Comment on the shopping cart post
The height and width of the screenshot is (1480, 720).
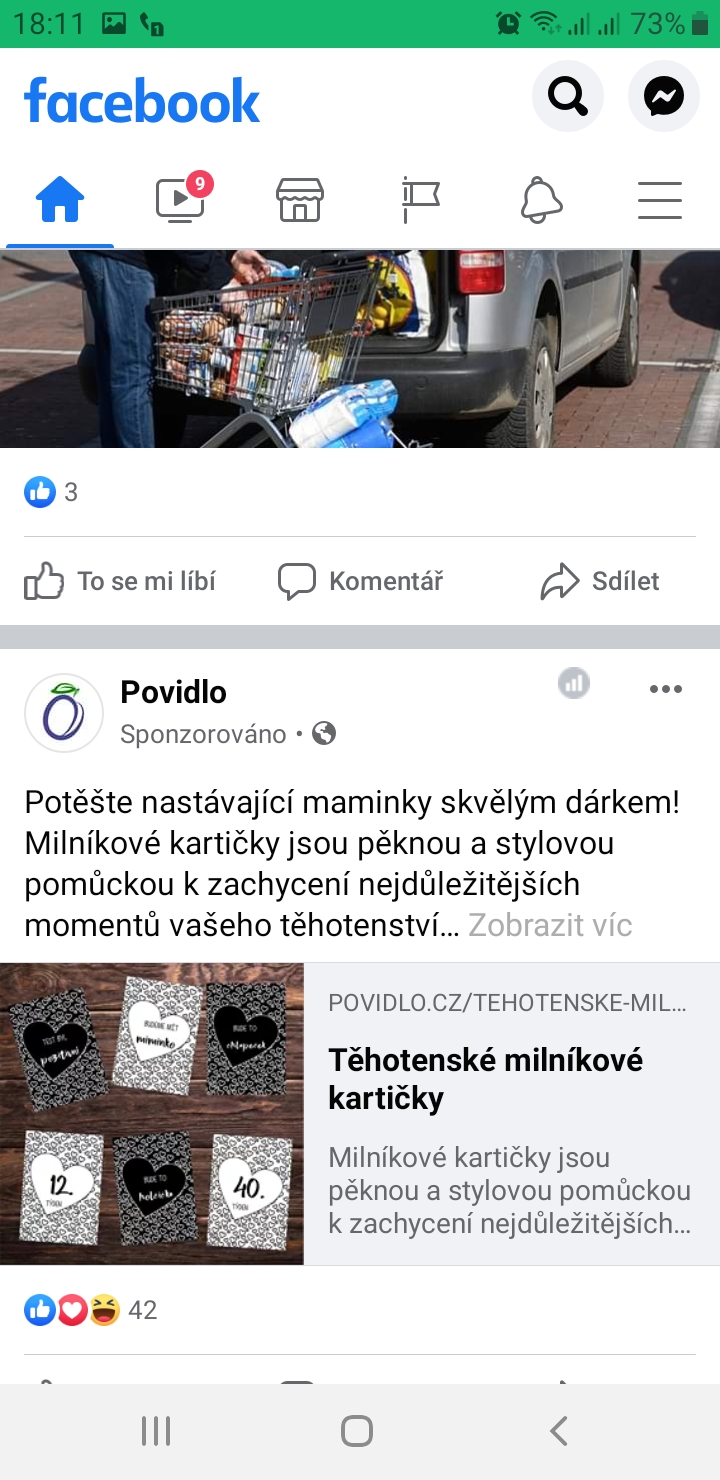tap(360, 581)
